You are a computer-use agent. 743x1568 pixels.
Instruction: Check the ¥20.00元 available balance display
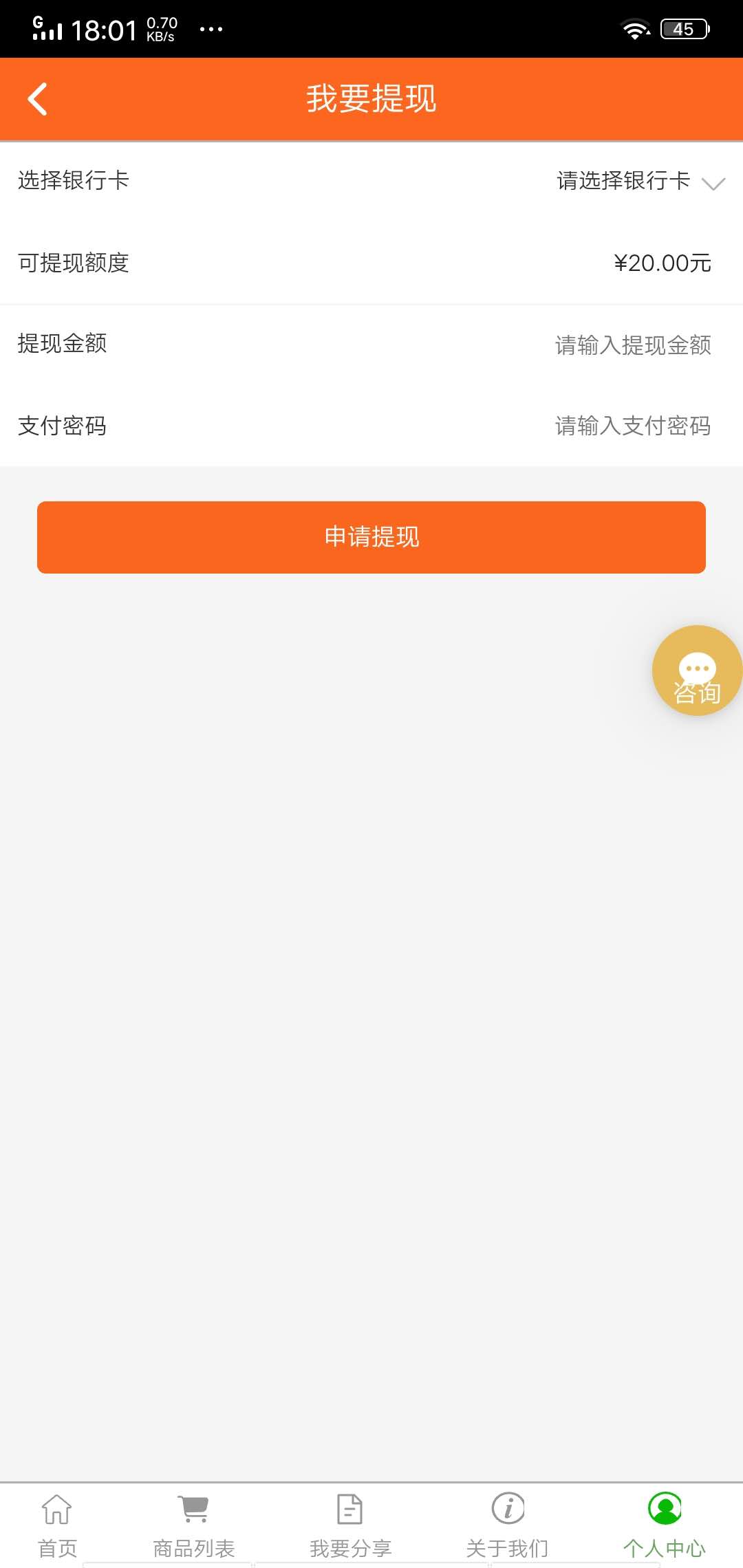click(x=662, y=262)
